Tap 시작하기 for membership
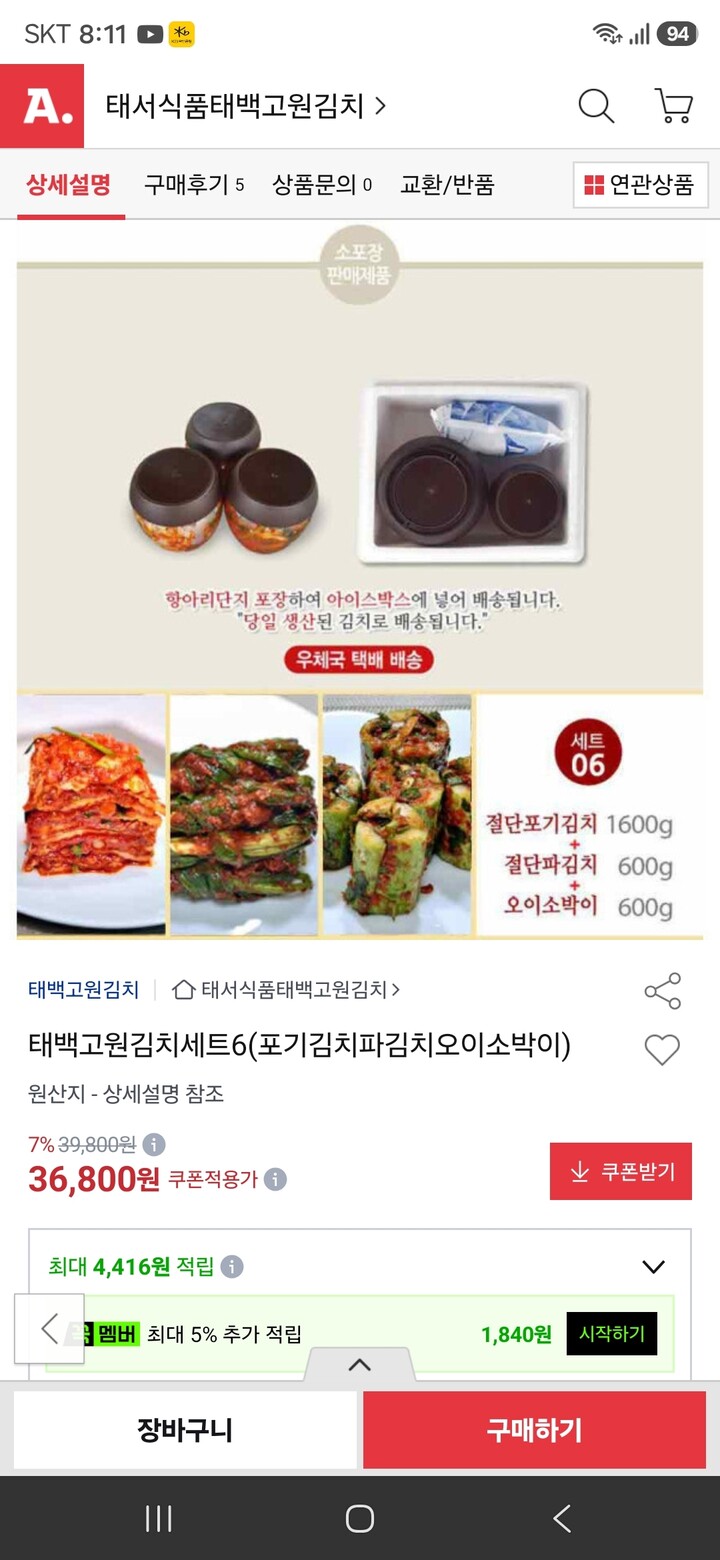The image size is (720, 1560). click(612, 1334)
